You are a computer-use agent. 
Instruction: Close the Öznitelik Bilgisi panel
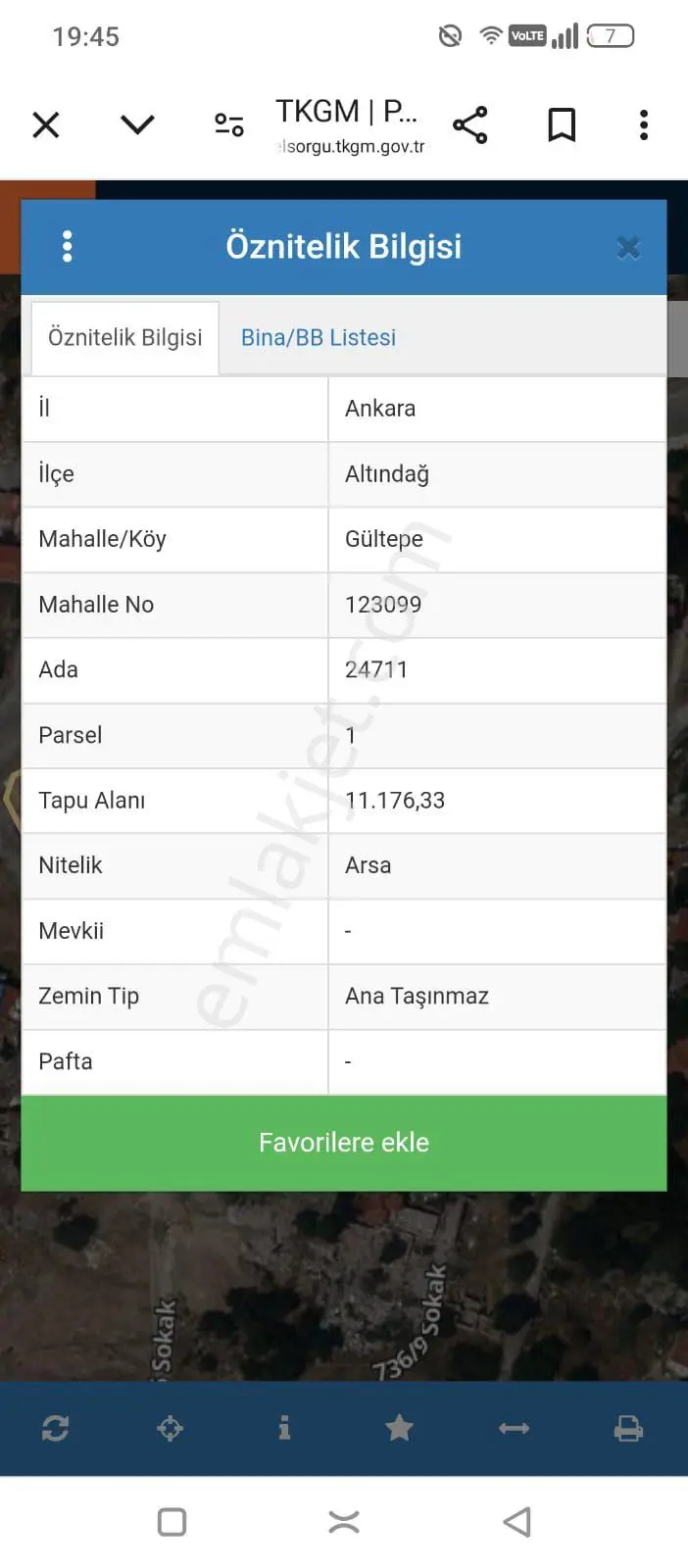point(628,248)
